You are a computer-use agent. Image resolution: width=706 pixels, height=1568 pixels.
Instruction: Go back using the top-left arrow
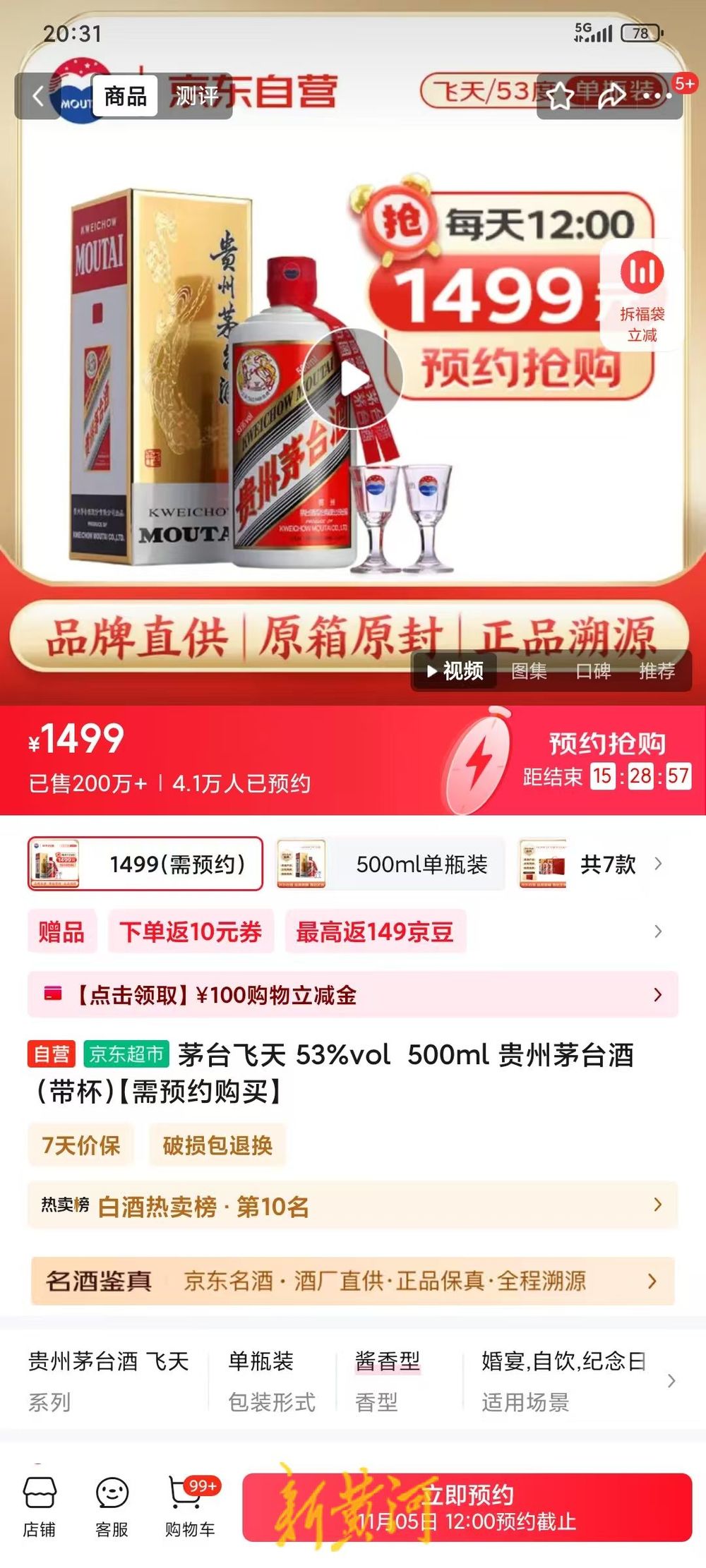[x=38, y=96]
